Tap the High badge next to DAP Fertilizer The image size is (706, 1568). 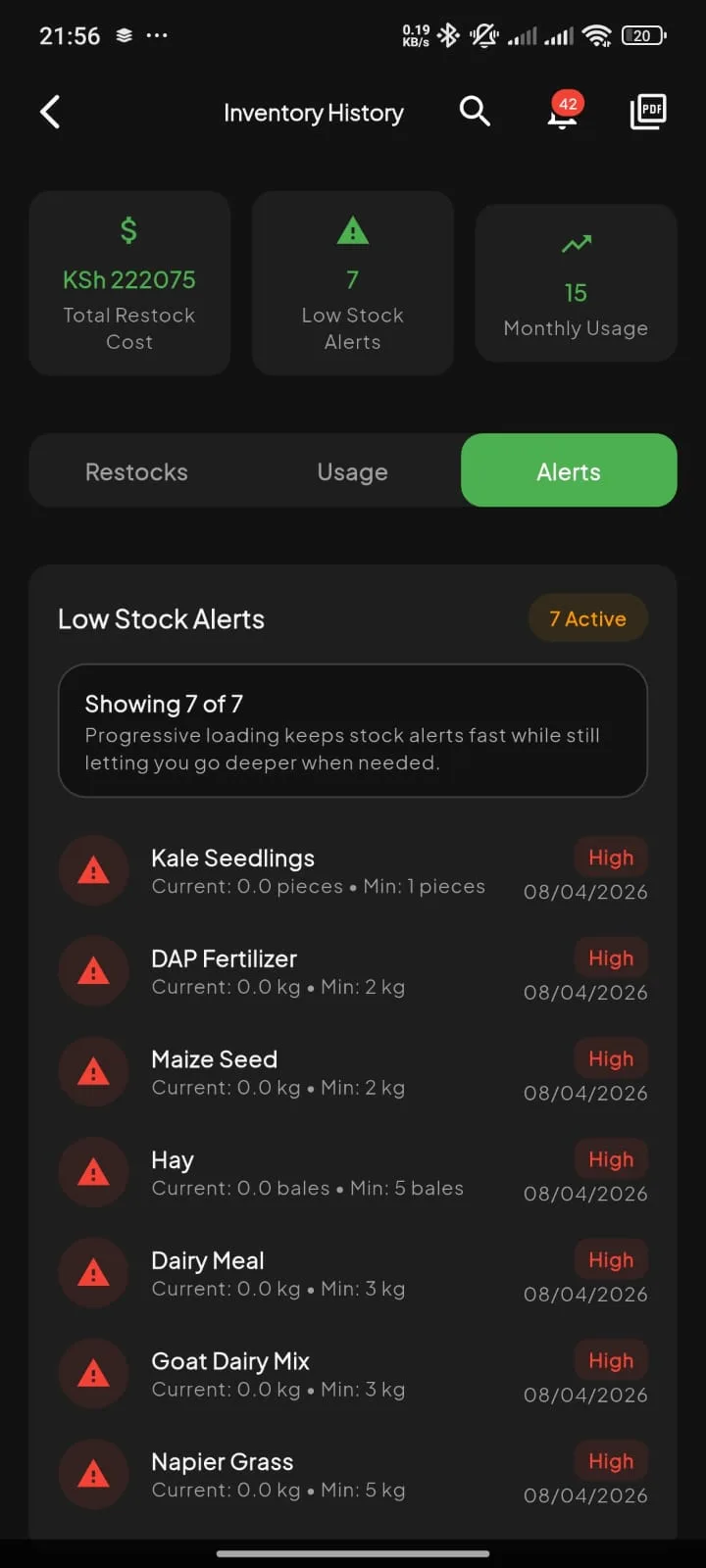point(610,957)
